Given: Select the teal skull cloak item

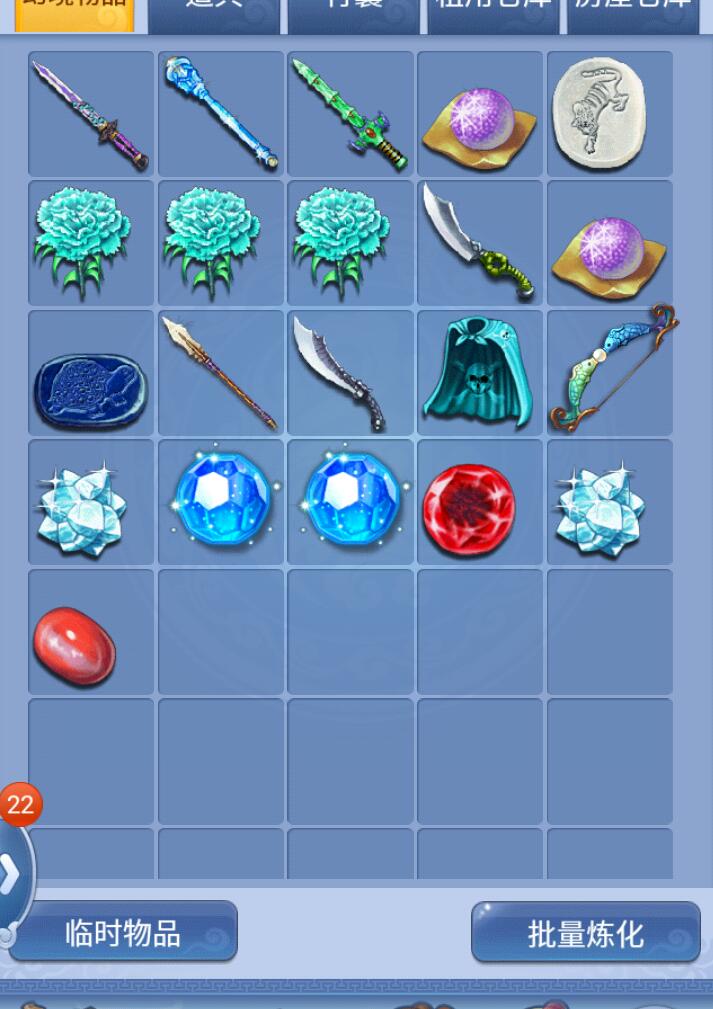Looking at the screenshot, I should tap(480, 372).
